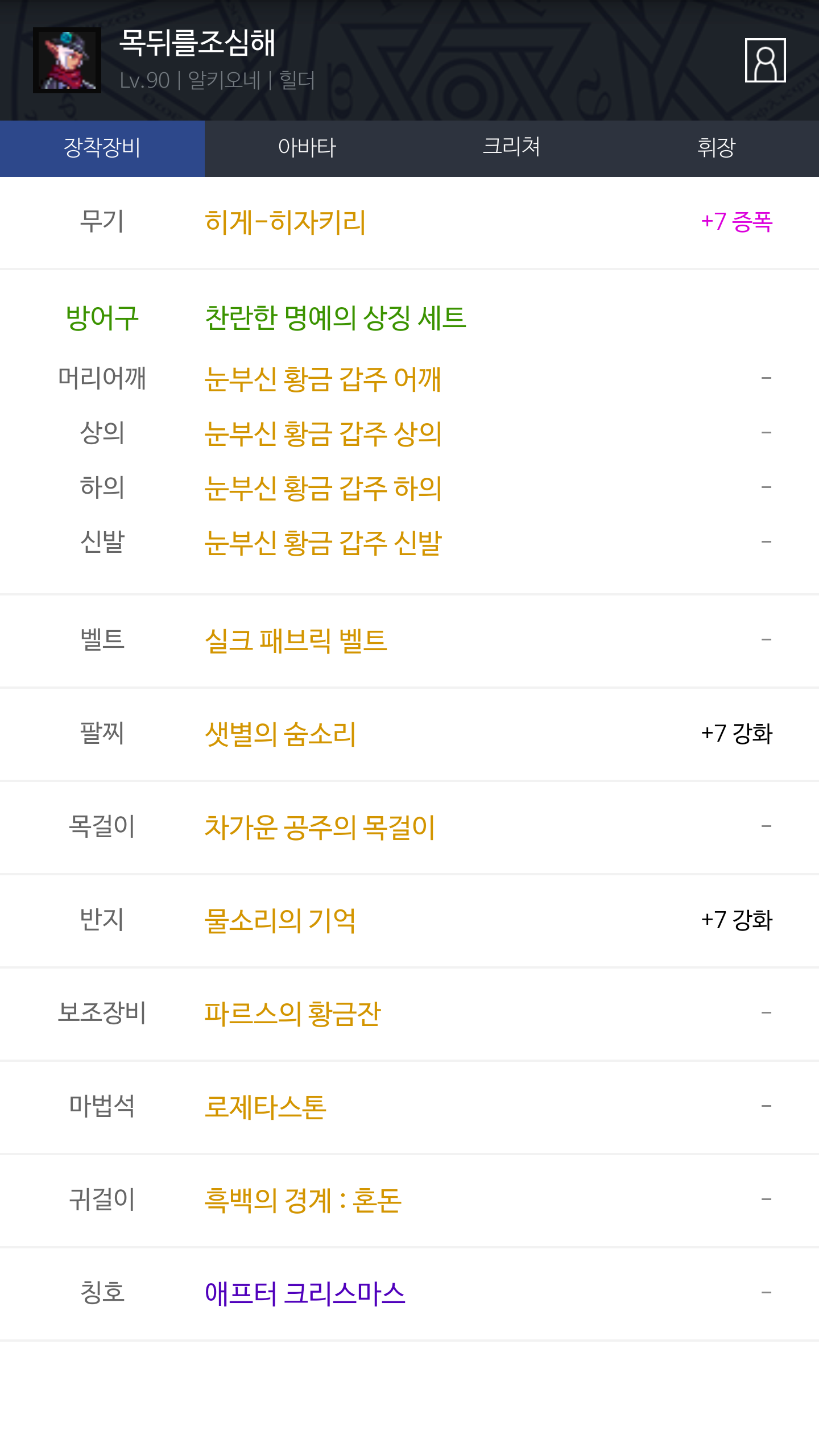Open earring item 흑백의 경계 : 혼돈
This screenshot has width=819, height=1456.
303,1200
